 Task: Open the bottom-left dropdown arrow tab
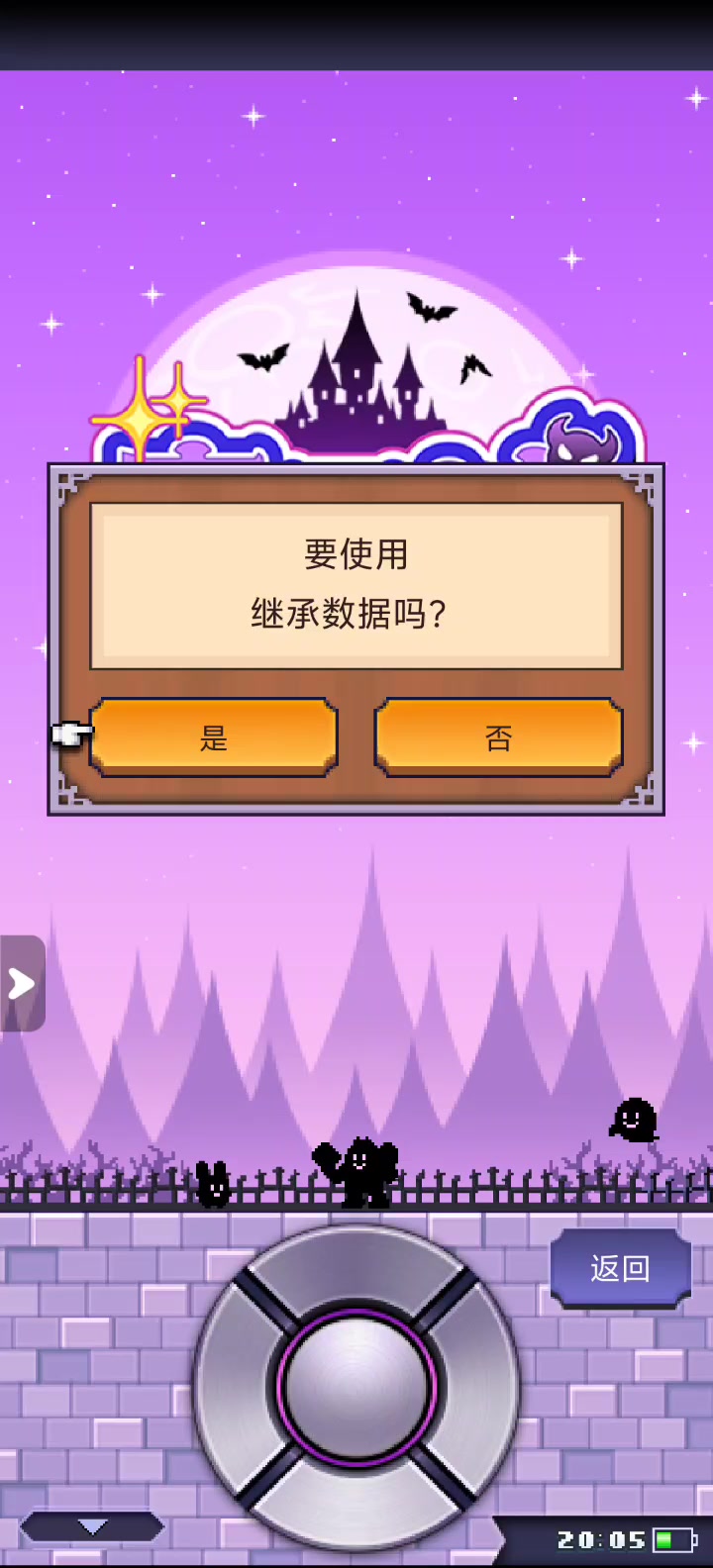click(92, 1527)
